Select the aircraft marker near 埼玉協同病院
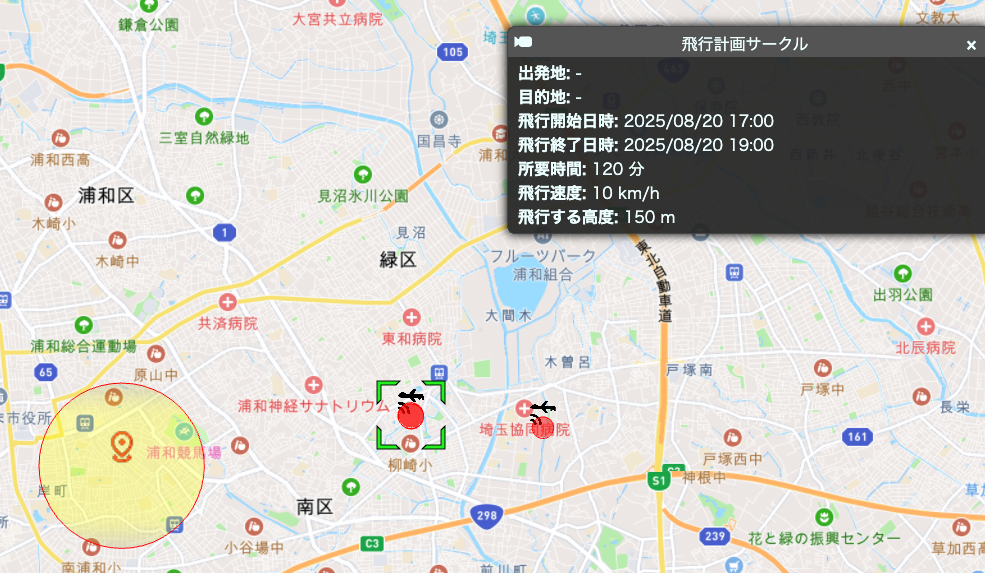This screenshot has width=985, height=573. pyautogui.click(x=542, y=420)
